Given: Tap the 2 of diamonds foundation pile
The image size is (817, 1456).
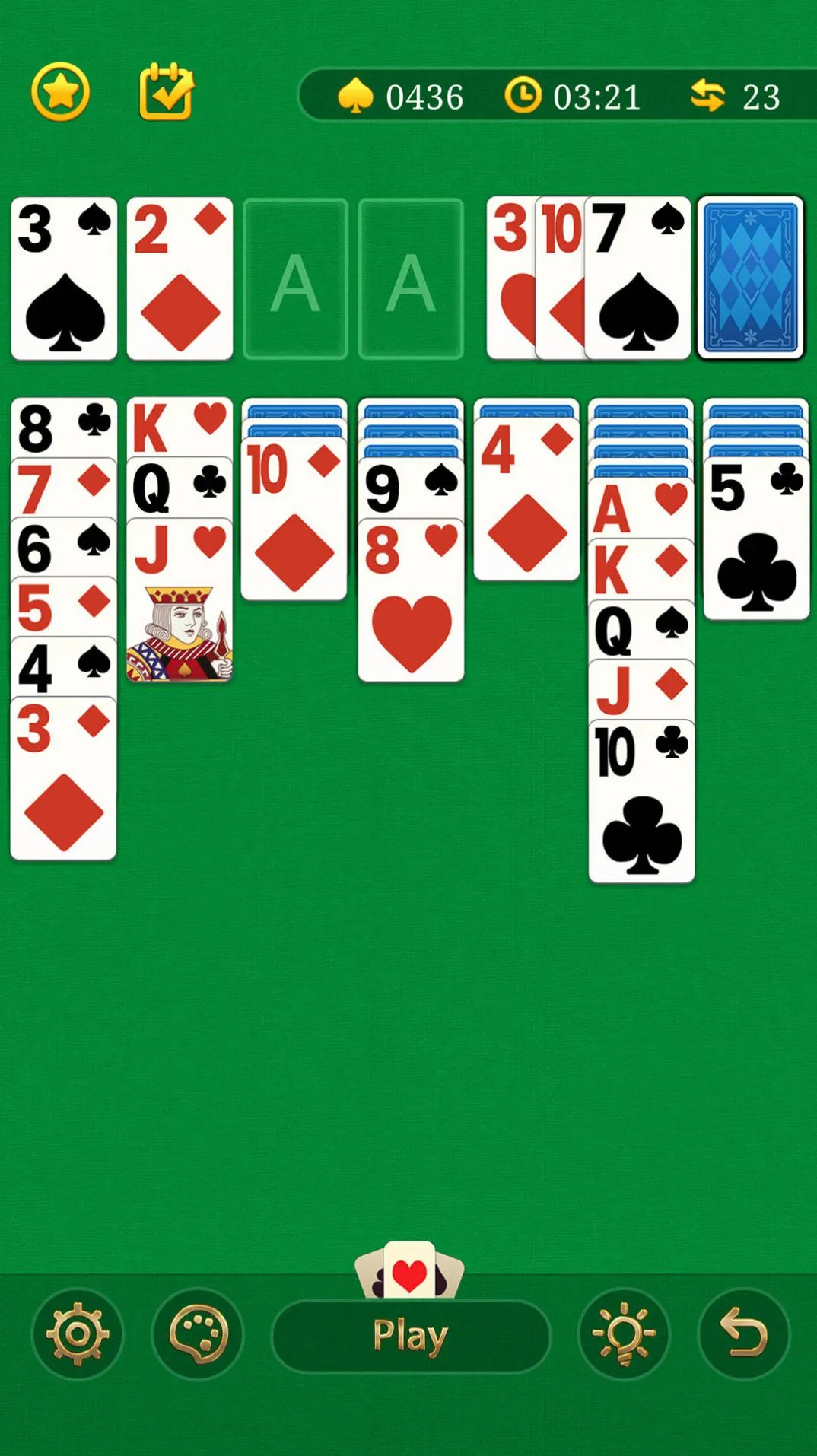Looking at the screenshot, I should (180, 278).
